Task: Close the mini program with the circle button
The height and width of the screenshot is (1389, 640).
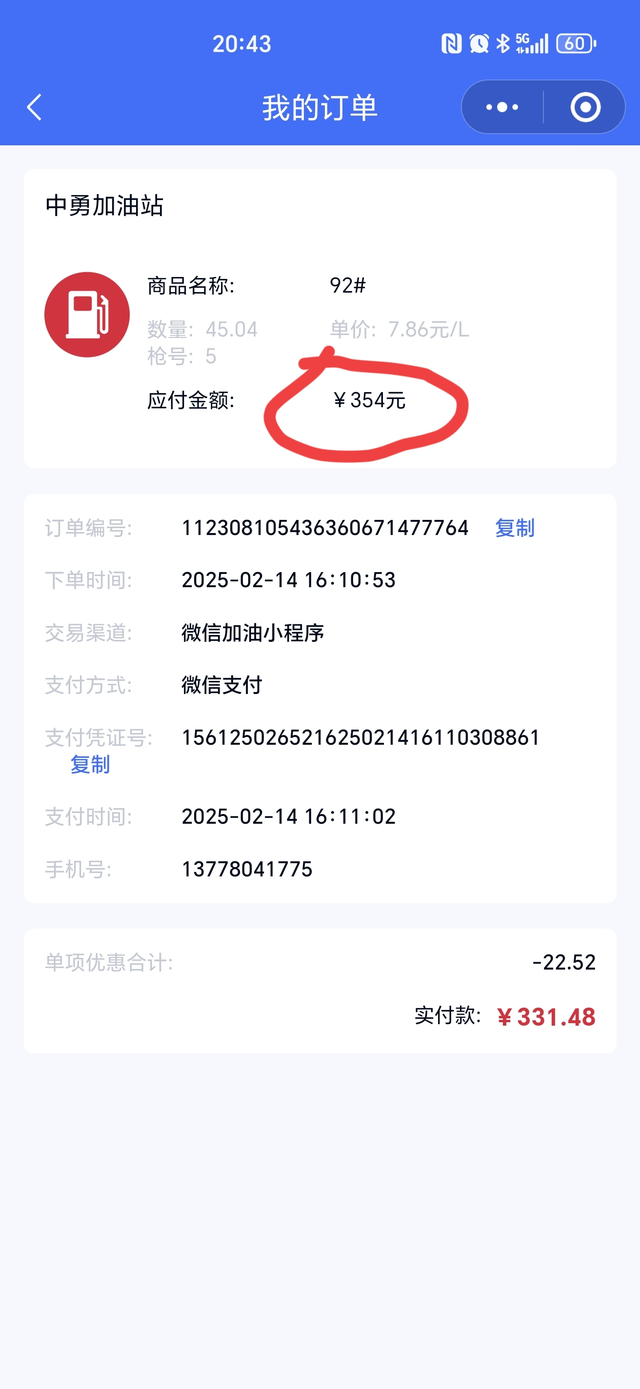Action: coord(585,107)
